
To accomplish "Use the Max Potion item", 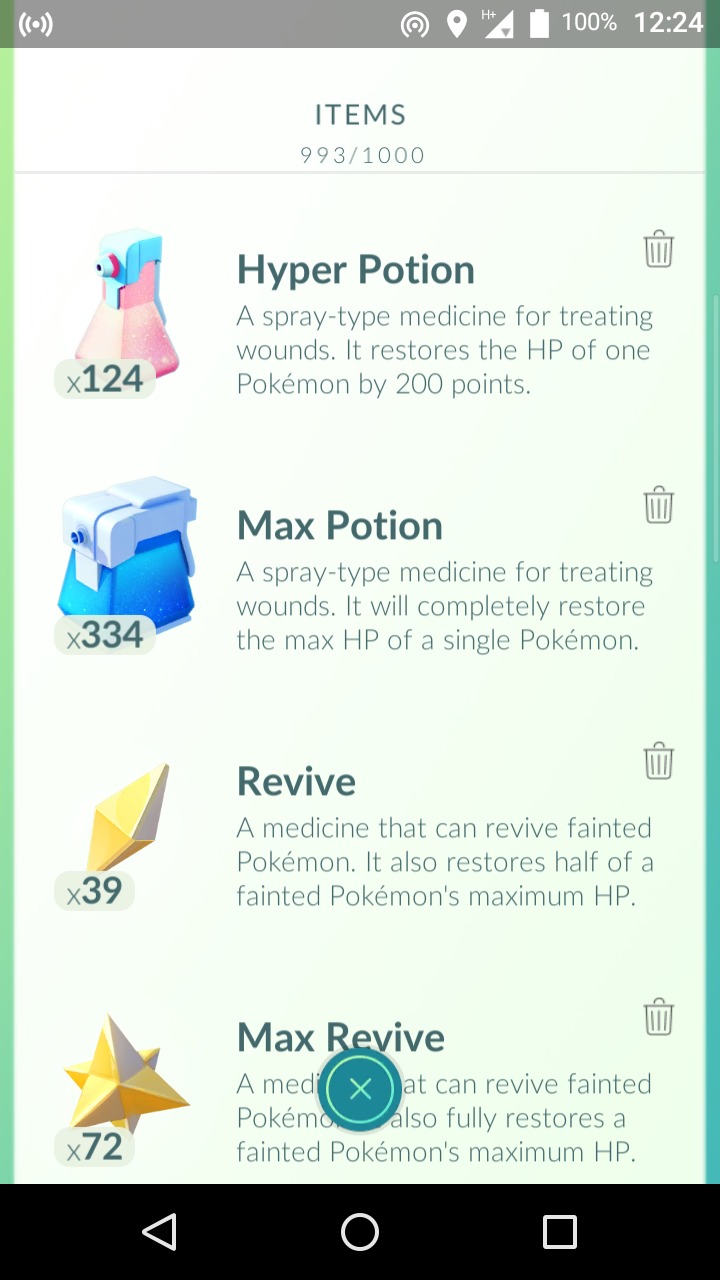I will [x=360, y=570].
